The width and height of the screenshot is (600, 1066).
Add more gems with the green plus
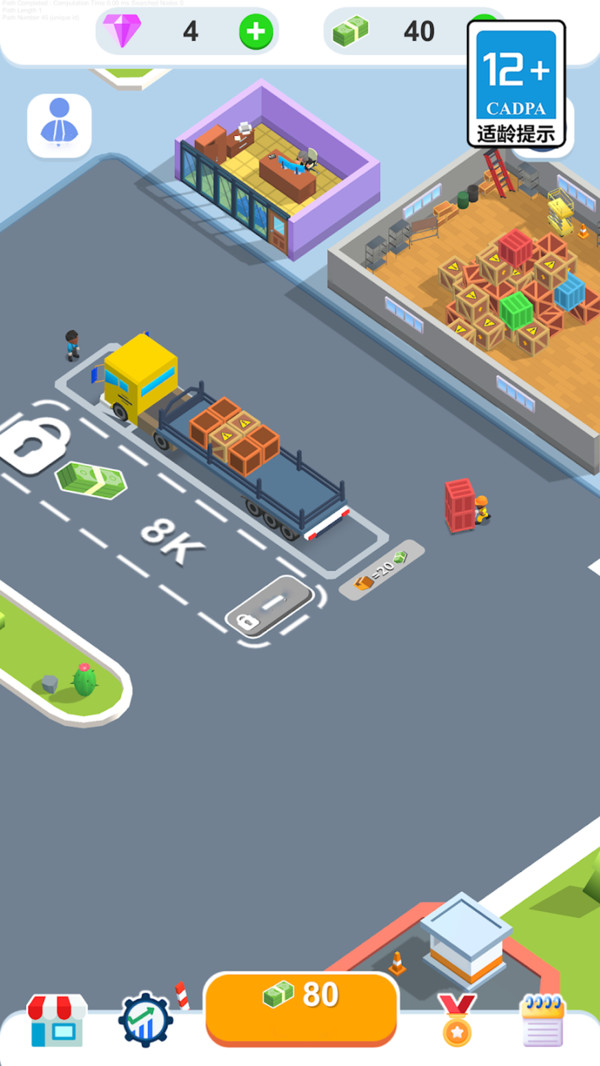pos(256,32)
